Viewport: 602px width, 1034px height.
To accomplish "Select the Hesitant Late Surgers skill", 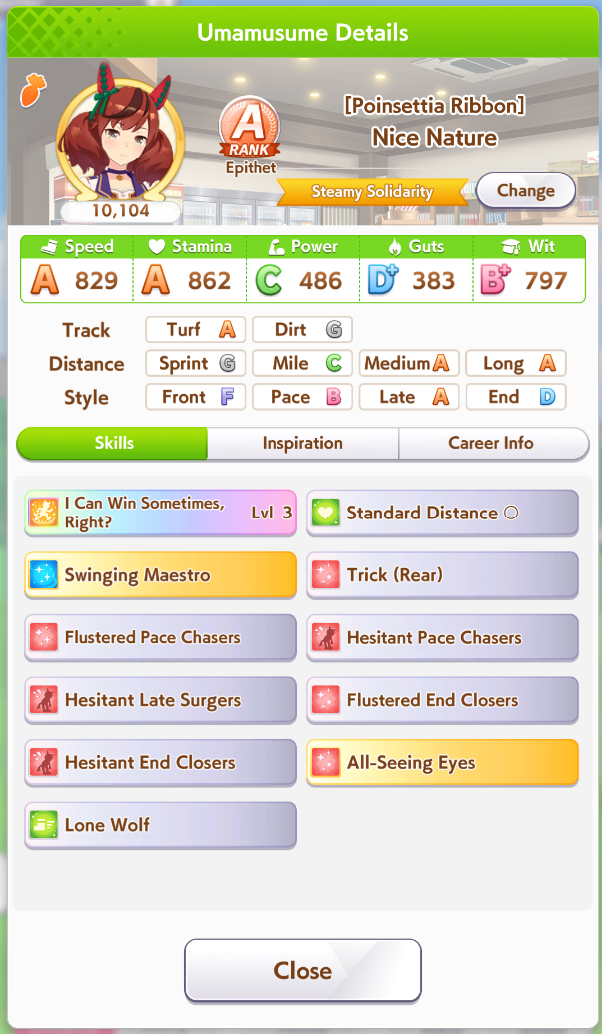I will tap(161, 700).
